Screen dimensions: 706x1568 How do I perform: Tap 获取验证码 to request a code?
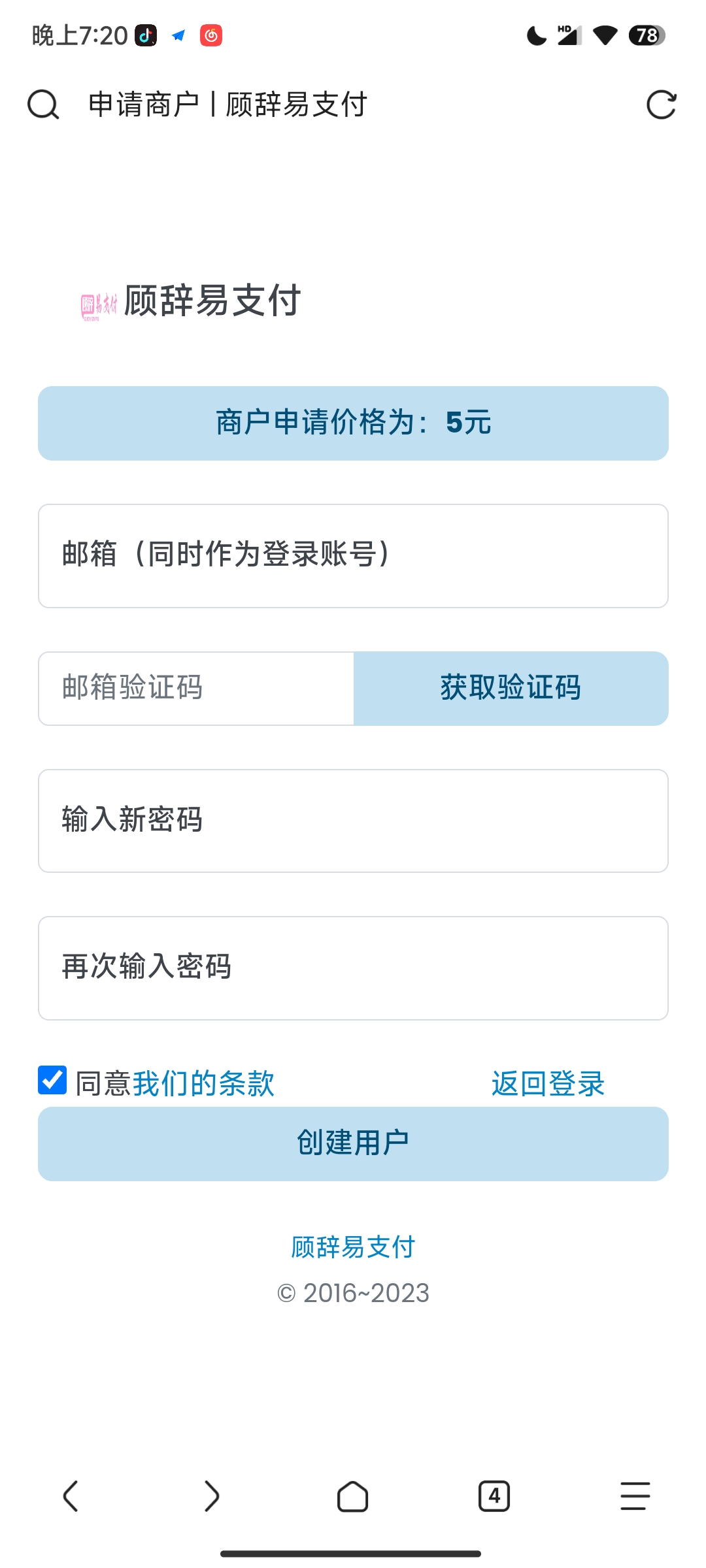[511, 689]
